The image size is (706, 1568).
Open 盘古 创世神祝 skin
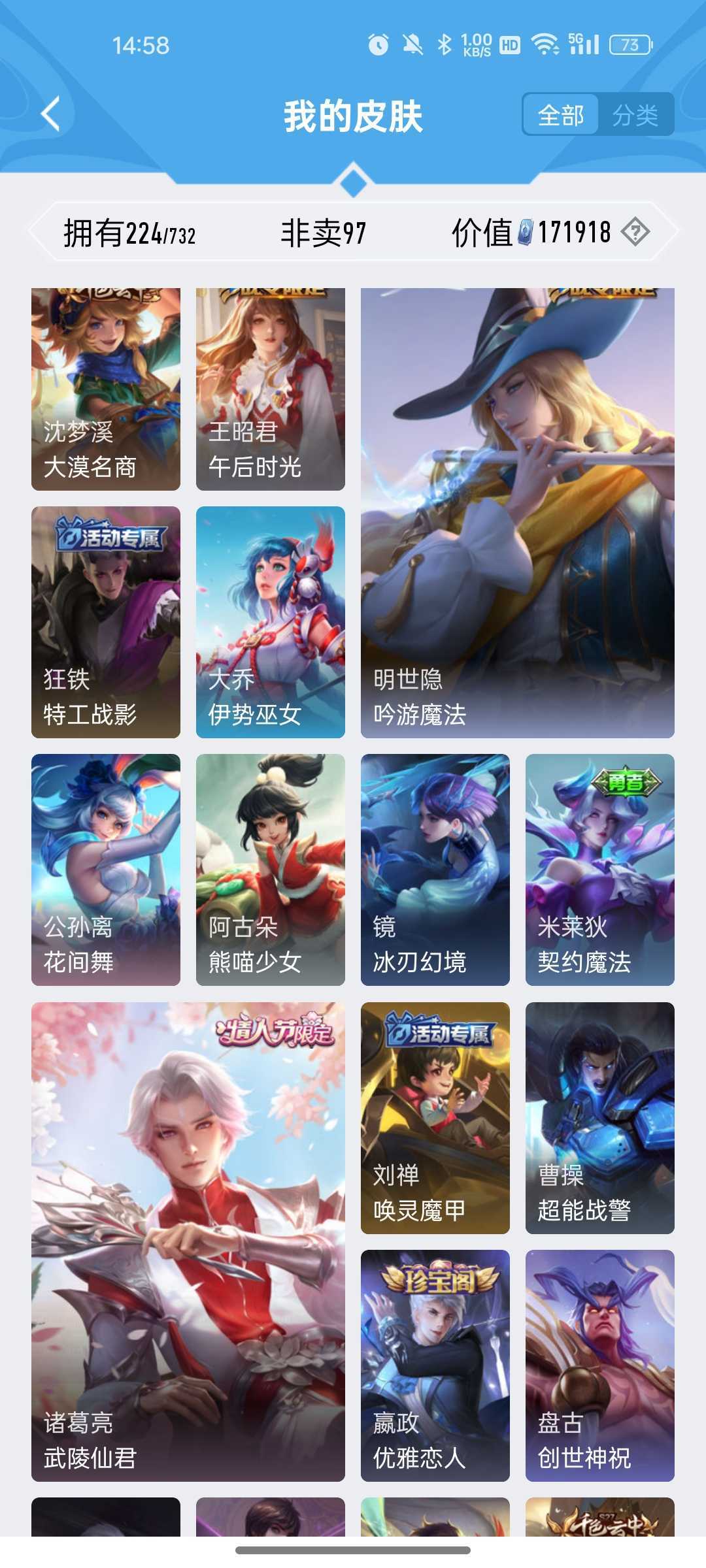pyautogui.click(x=600, y=1365)
